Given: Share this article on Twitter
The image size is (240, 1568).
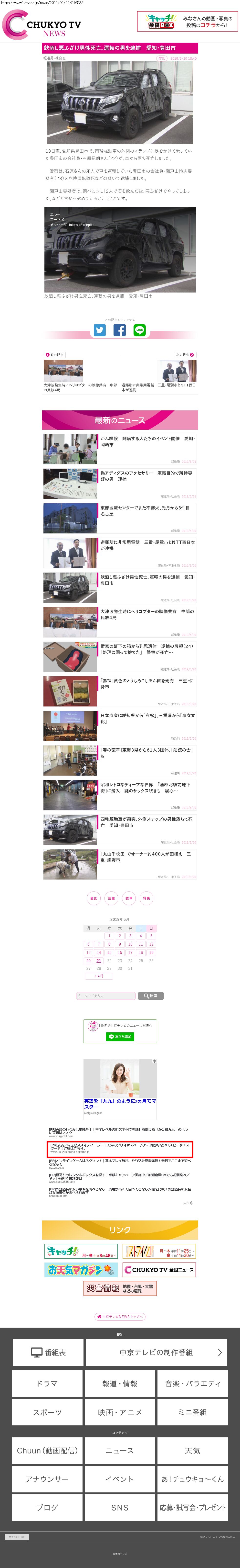Looking at the screenshot, I should click(100, 330).
